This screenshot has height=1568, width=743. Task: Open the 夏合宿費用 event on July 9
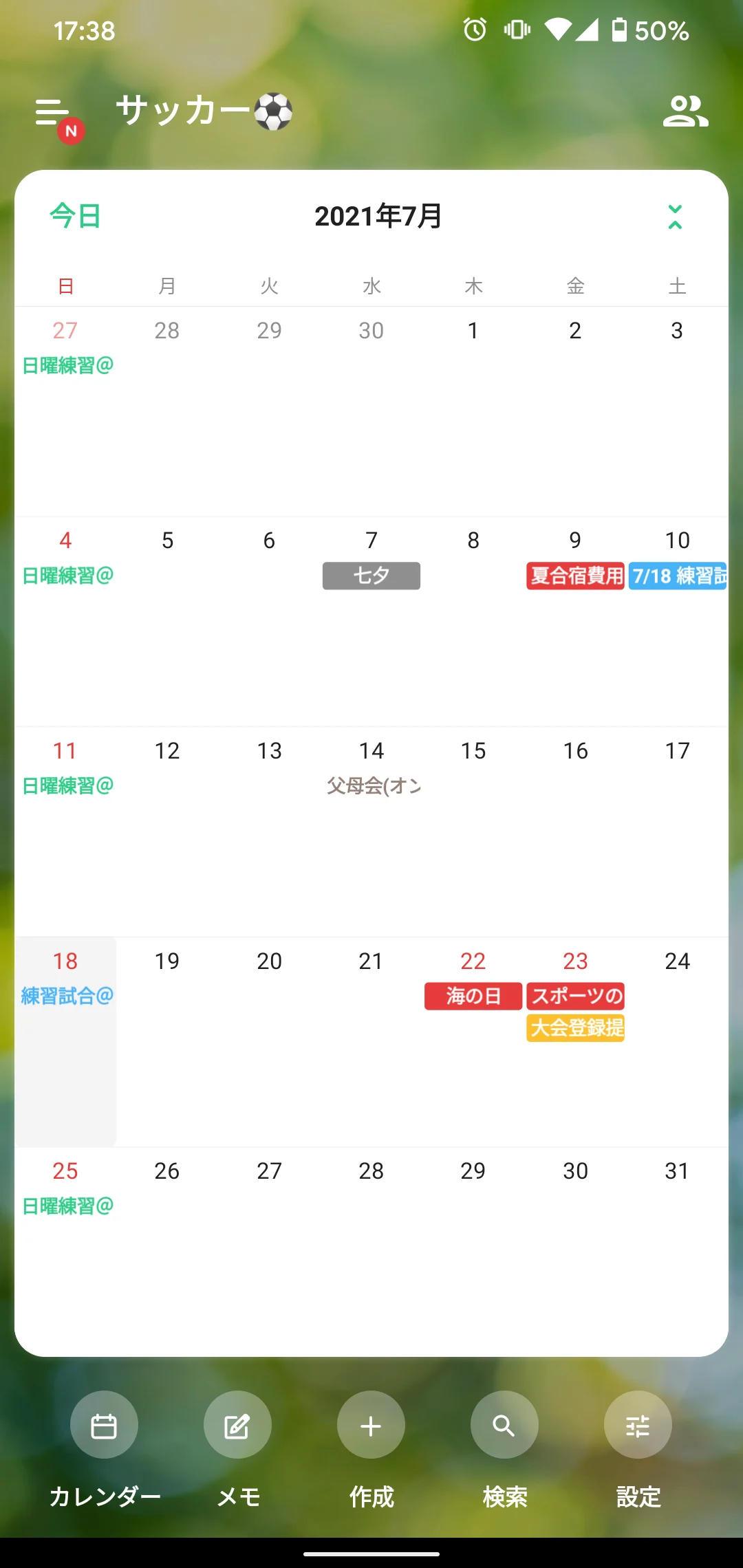(x=575, y=576)
